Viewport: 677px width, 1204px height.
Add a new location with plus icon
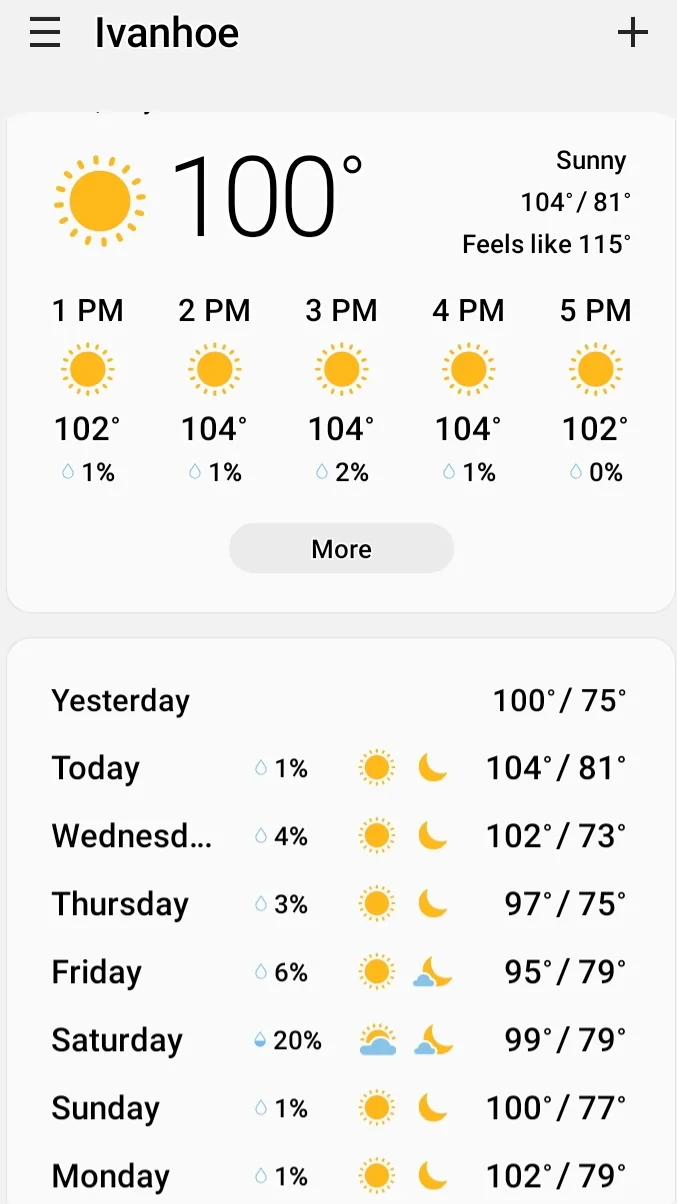pyautogui.click(x=632, y=33)
